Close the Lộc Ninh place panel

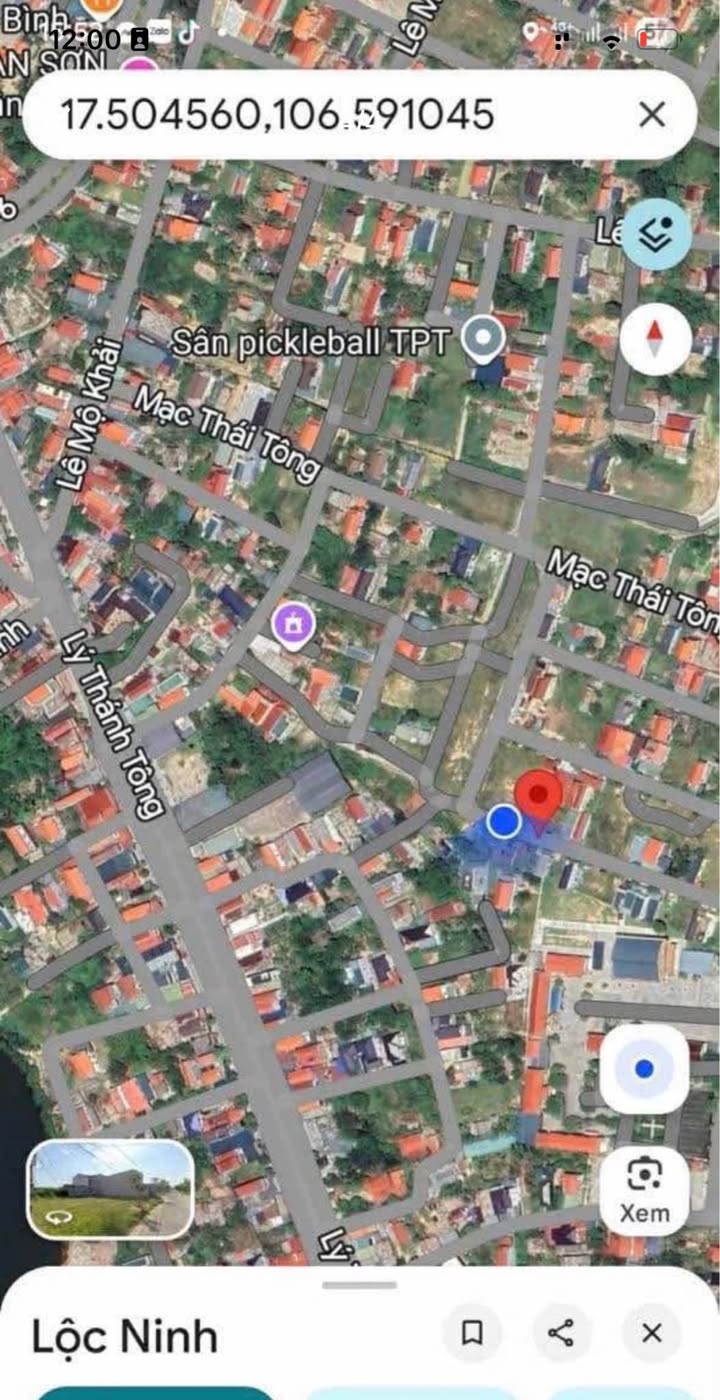[651, 1332]
